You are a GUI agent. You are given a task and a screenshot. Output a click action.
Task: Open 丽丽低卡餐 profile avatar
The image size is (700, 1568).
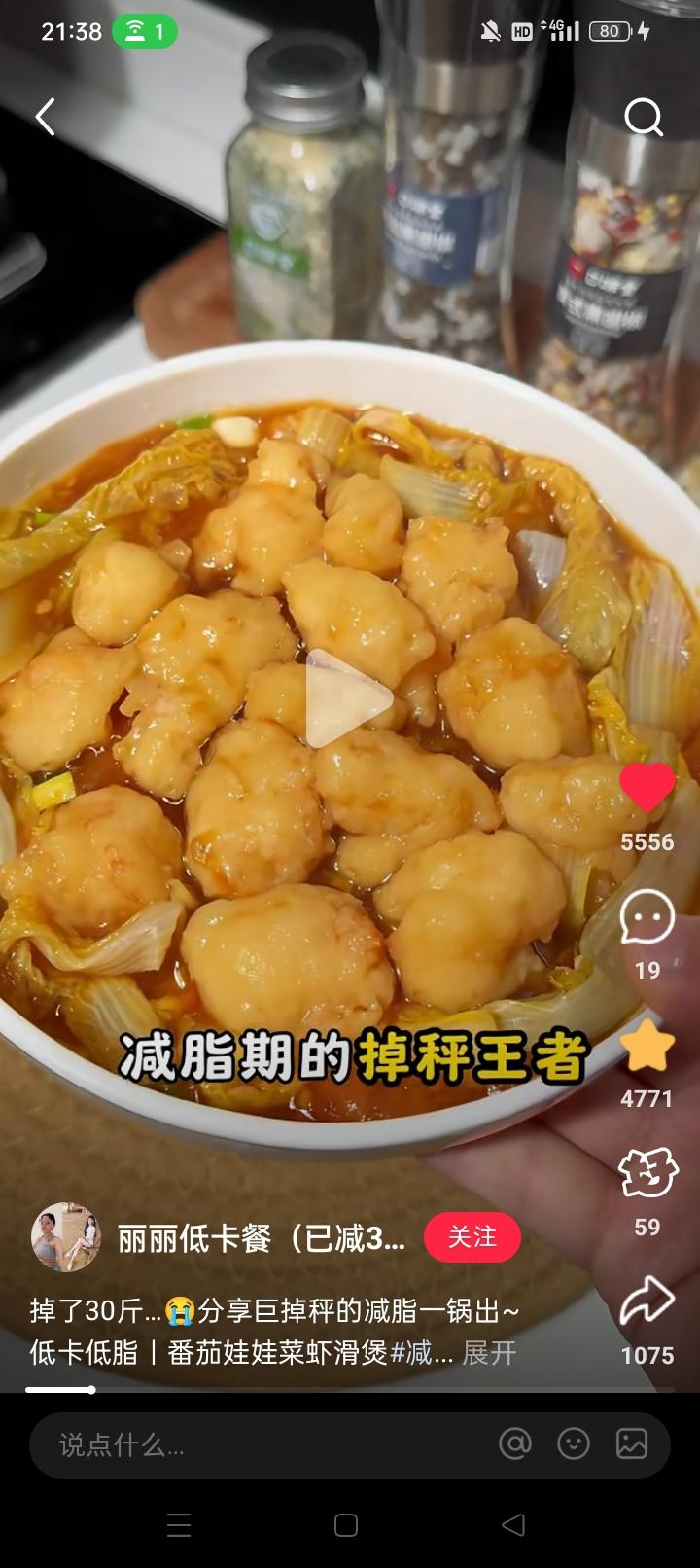pyautogui.click(x=66, y=1237)
